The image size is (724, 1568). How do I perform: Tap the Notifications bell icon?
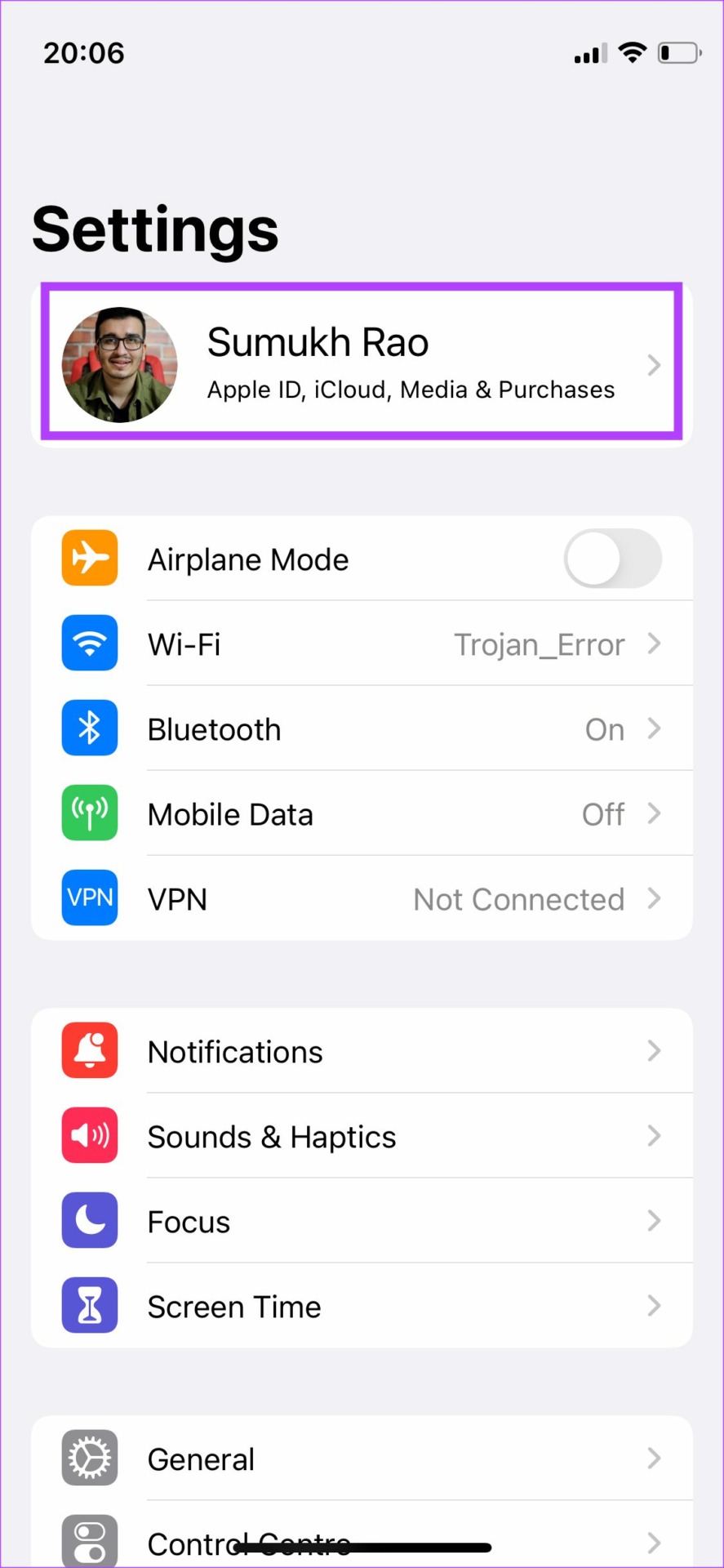90,1051
